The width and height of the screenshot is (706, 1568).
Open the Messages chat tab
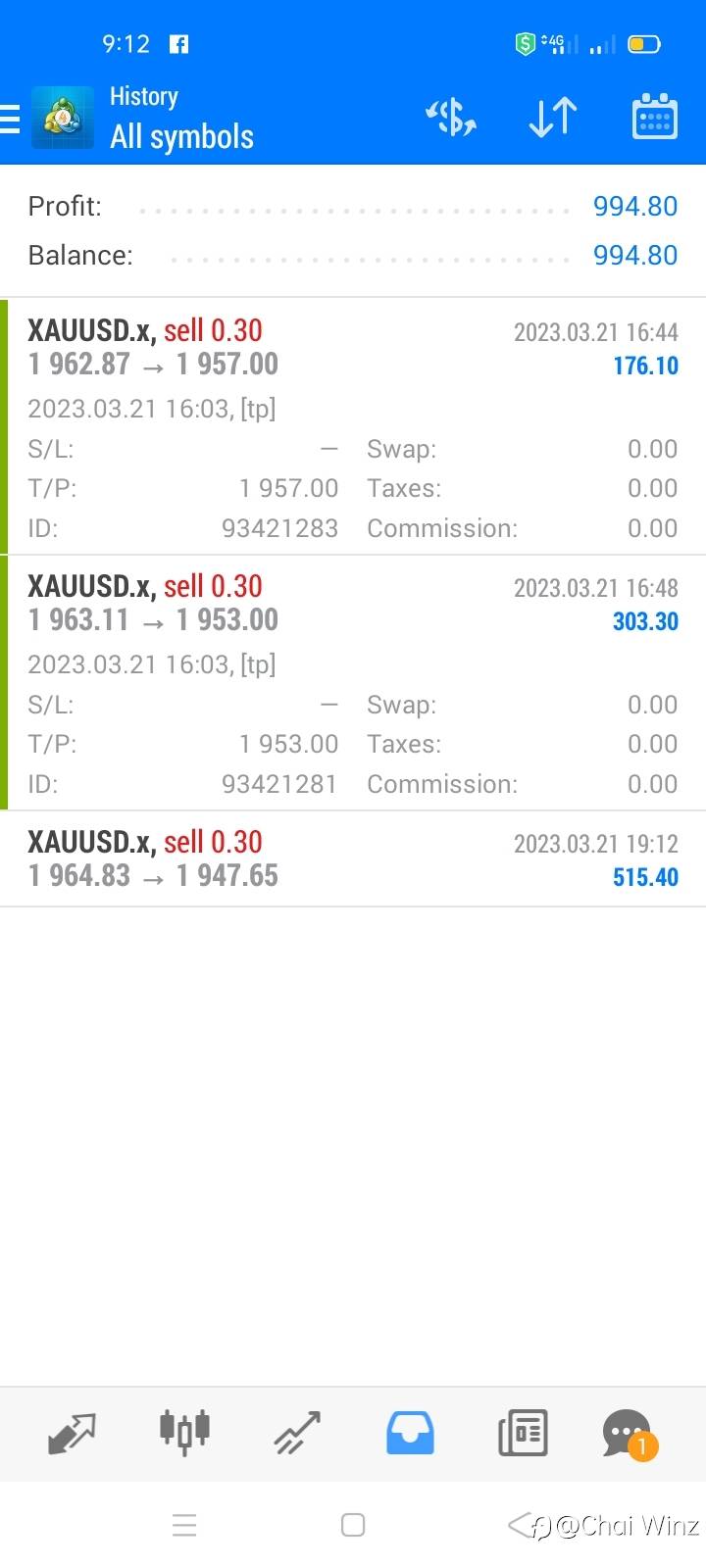628,1434
